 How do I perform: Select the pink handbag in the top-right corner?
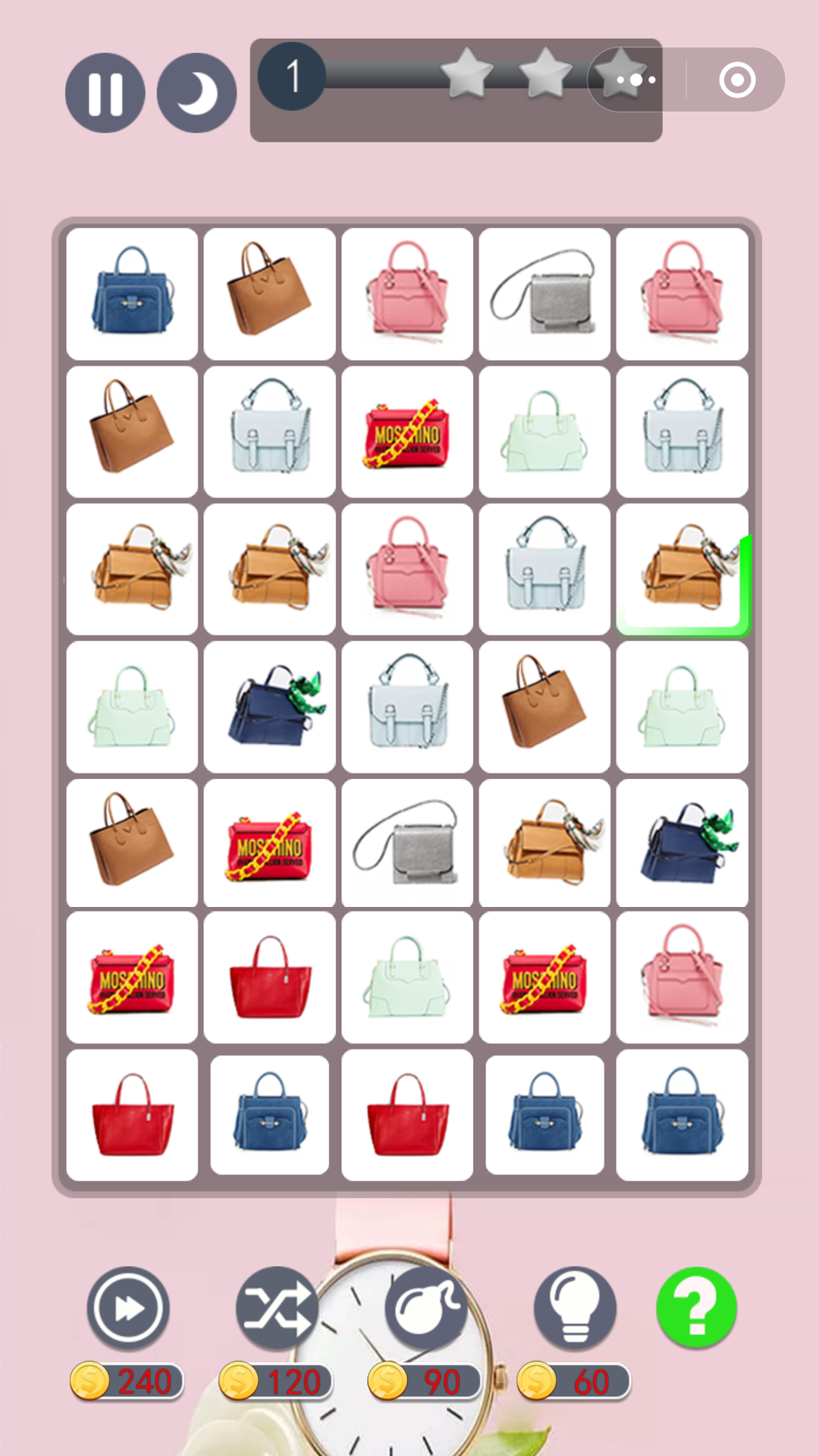[x=682, y=294]
